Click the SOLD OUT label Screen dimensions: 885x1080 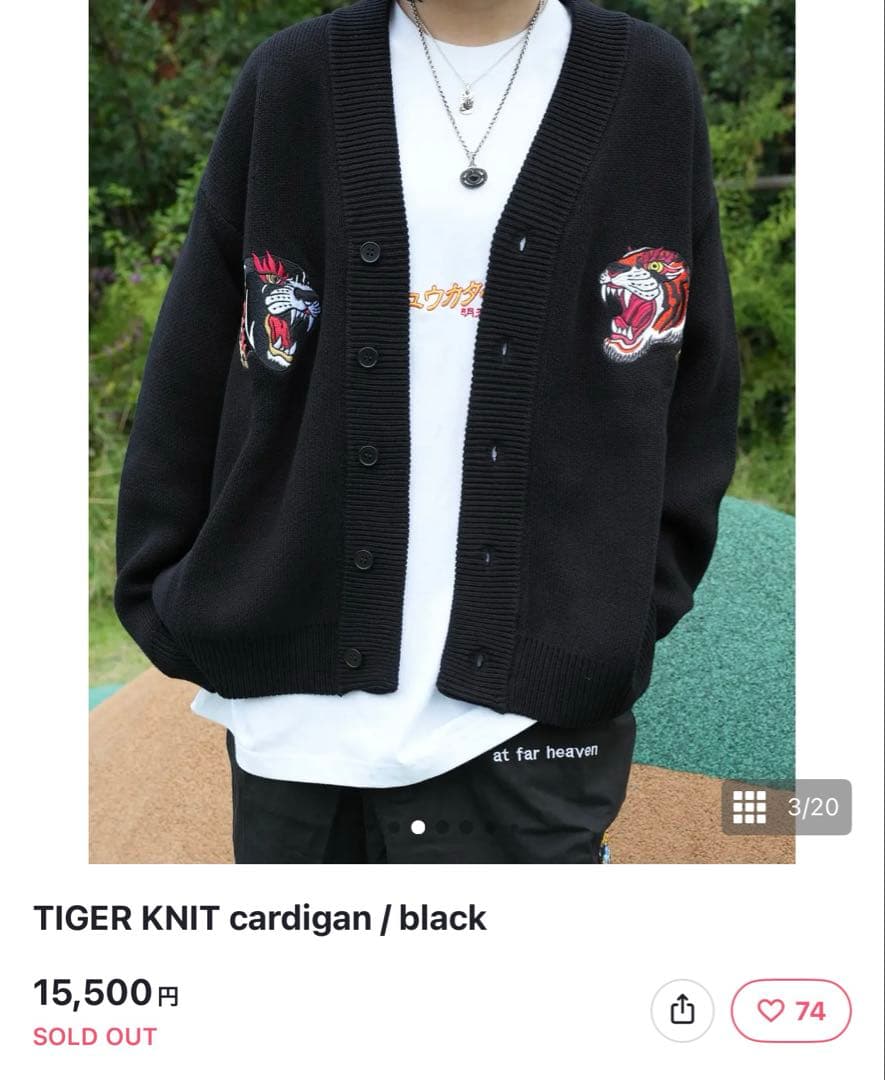point(94,1037)
